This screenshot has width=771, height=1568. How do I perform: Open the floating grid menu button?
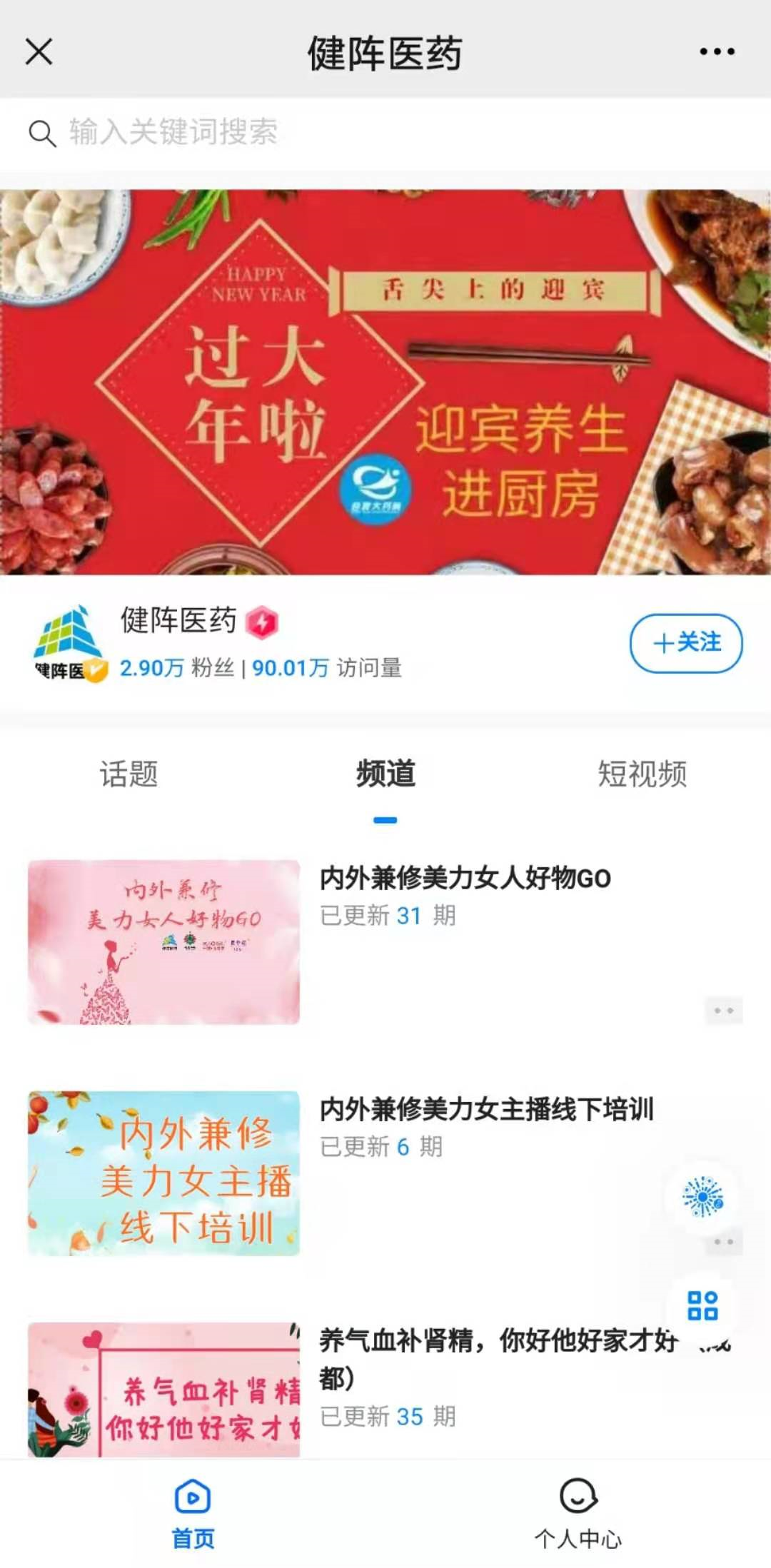[x=702, y=1305]
